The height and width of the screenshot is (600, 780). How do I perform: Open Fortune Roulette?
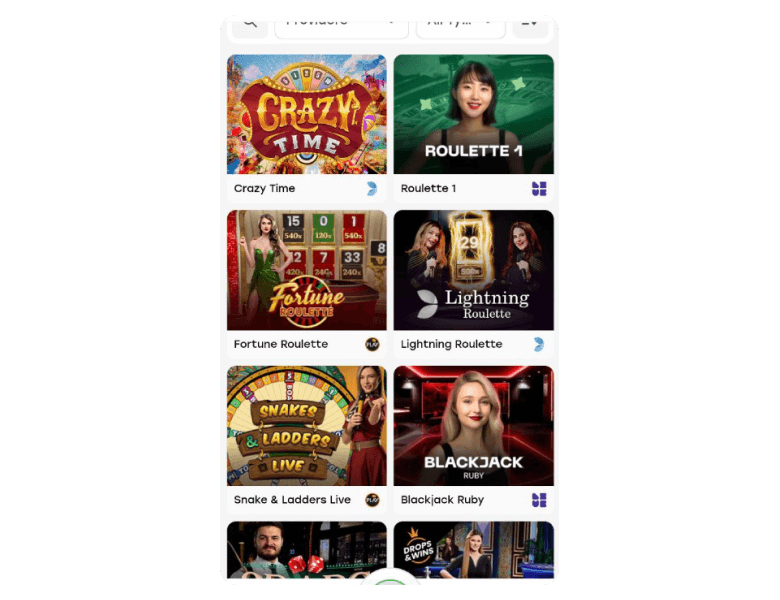coord(306,270)
